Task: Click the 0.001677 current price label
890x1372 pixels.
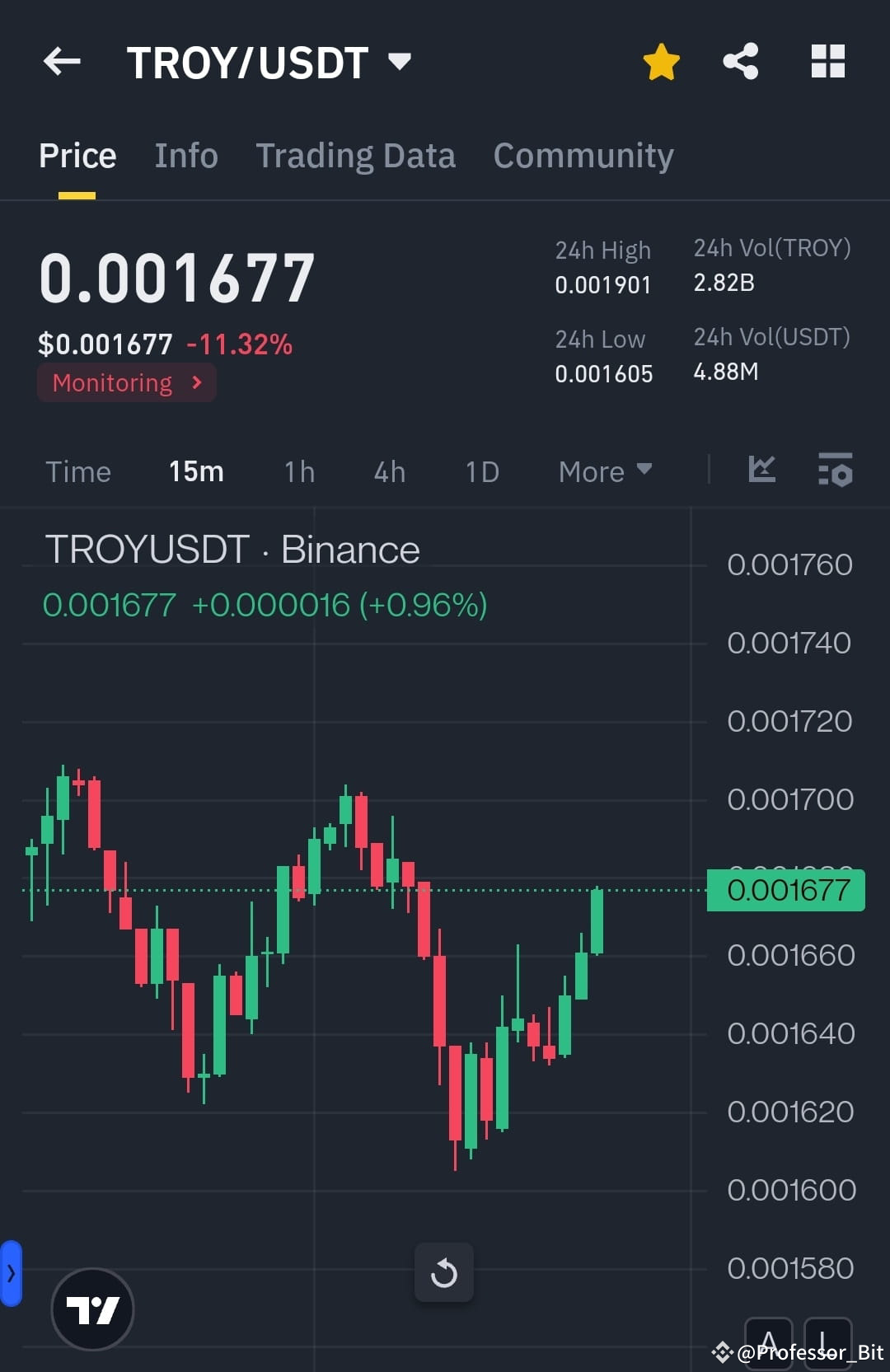Action: 785,889
